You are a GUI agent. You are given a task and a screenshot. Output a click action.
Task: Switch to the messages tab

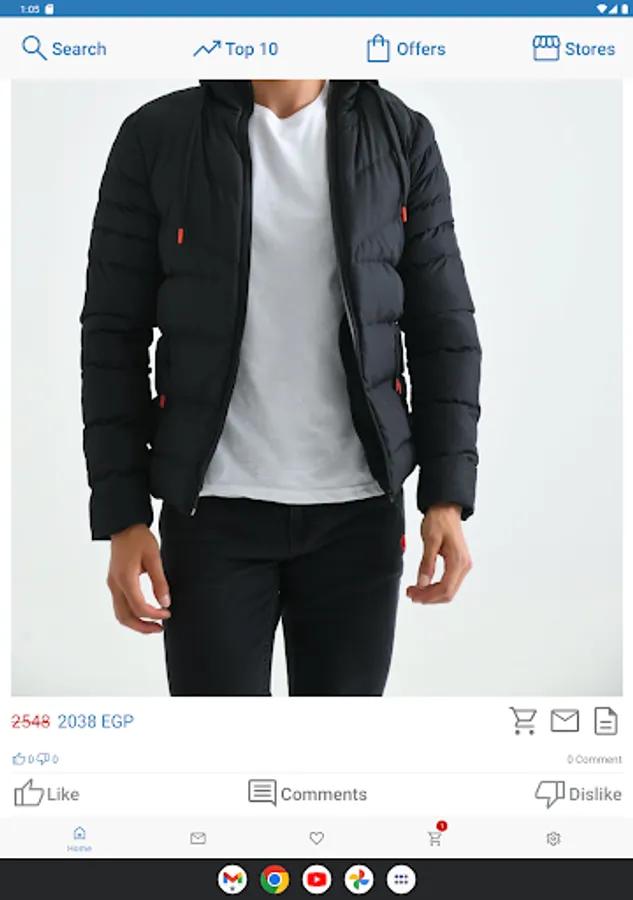[198, 838]
